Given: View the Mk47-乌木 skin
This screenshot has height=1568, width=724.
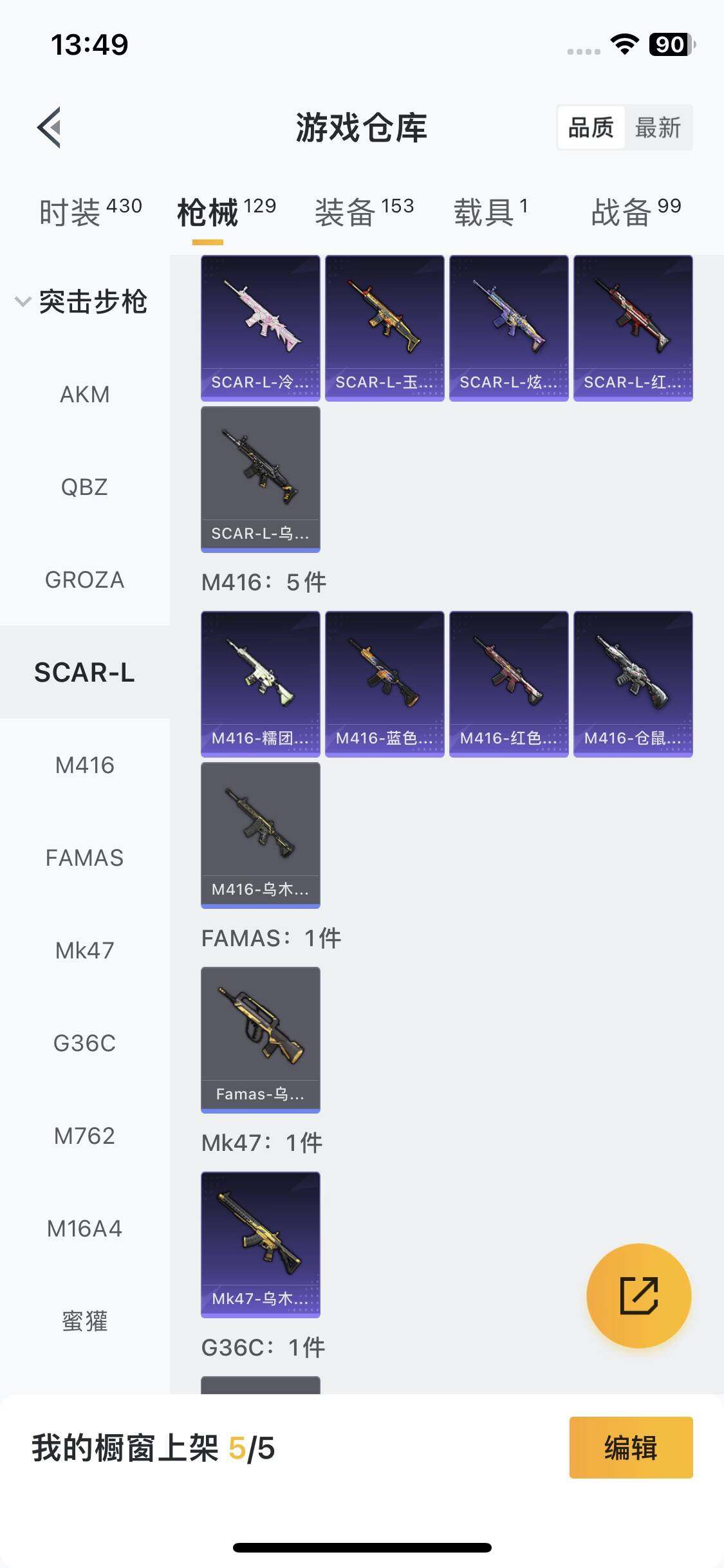Looking at the screenshot, I should [x=261, y=1244].
